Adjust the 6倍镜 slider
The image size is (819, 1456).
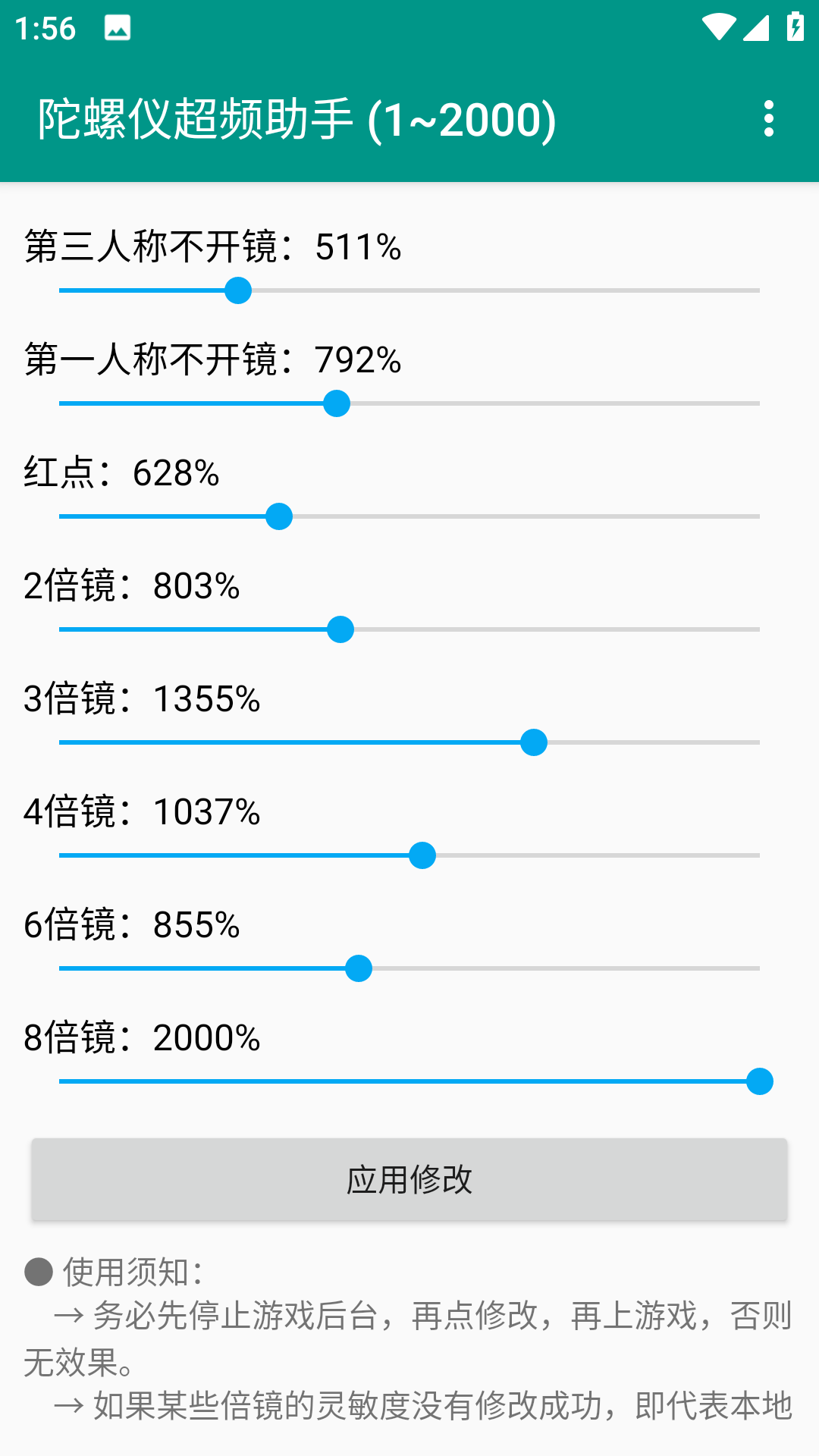pos(359,968)
